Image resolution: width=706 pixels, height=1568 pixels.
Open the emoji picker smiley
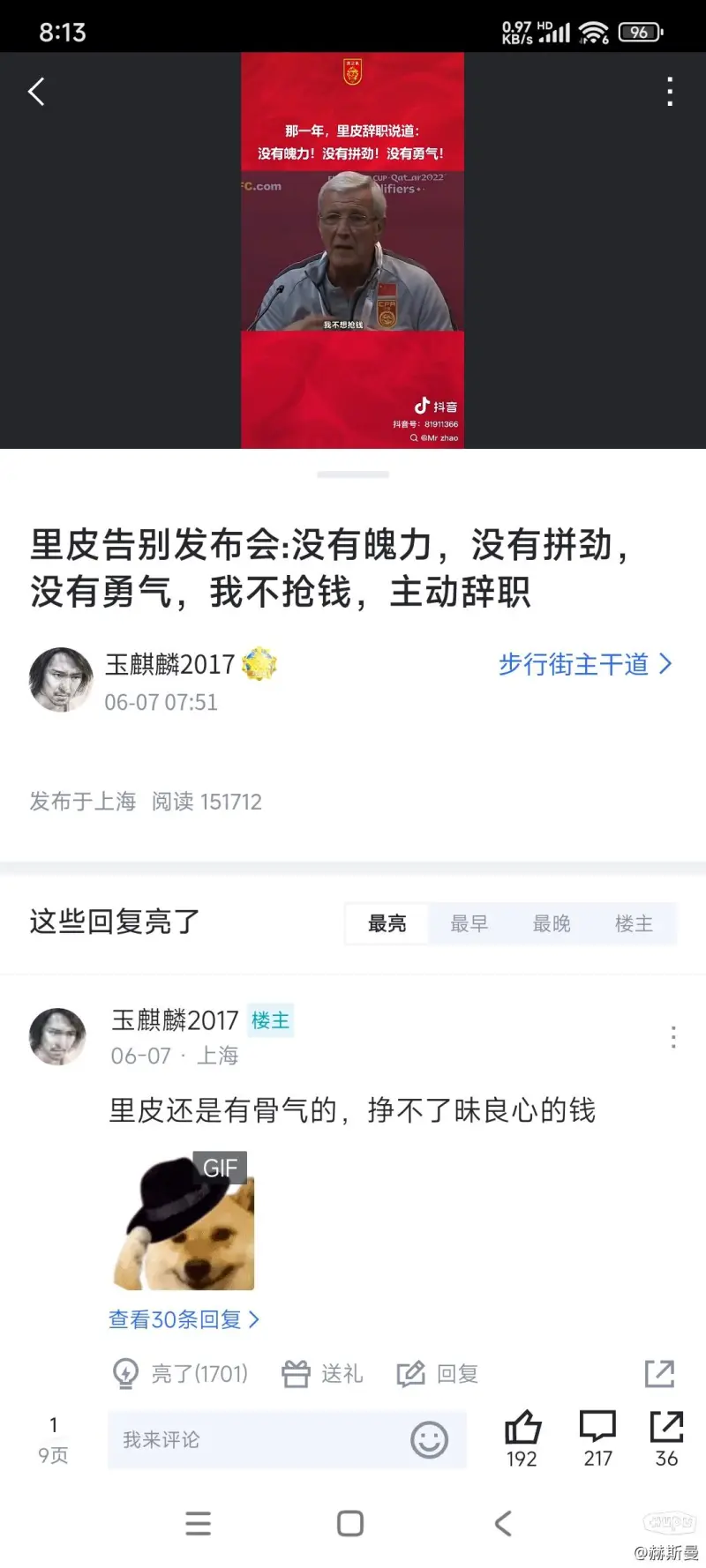click(x=430, y=1440)
